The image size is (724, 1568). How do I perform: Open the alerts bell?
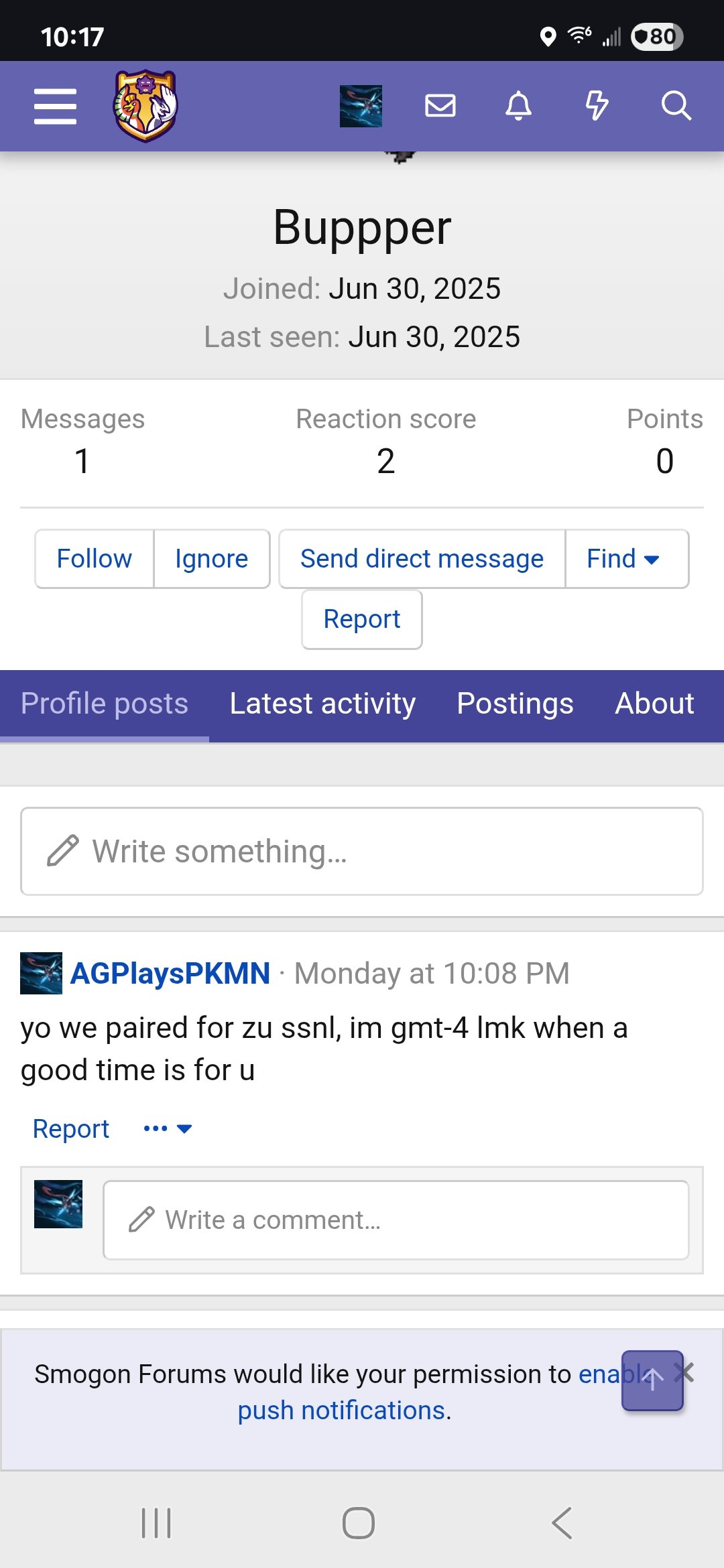518,106
